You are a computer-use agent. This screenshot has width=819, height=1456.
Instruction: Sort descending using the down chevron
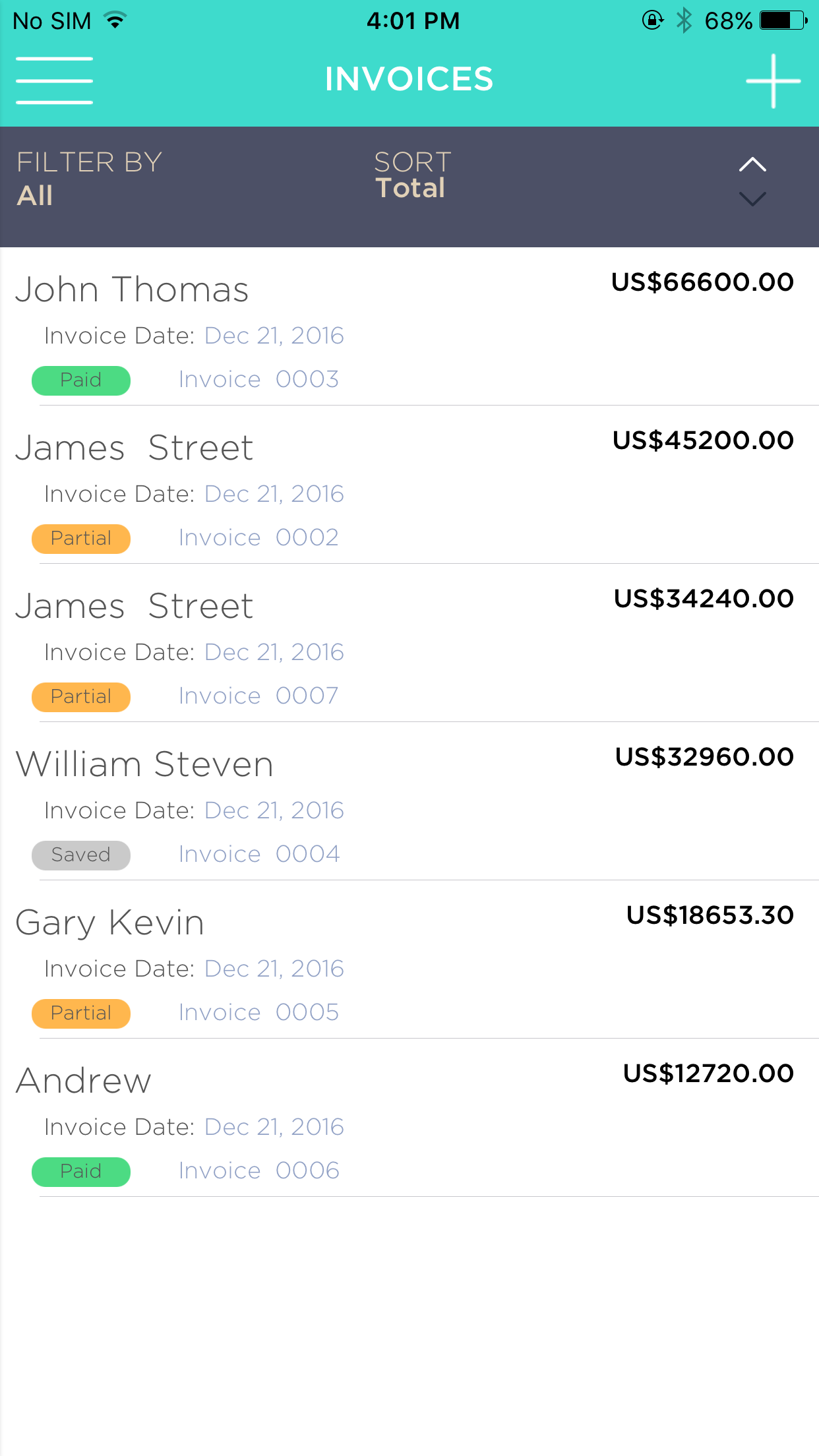(x=752, y=200)
